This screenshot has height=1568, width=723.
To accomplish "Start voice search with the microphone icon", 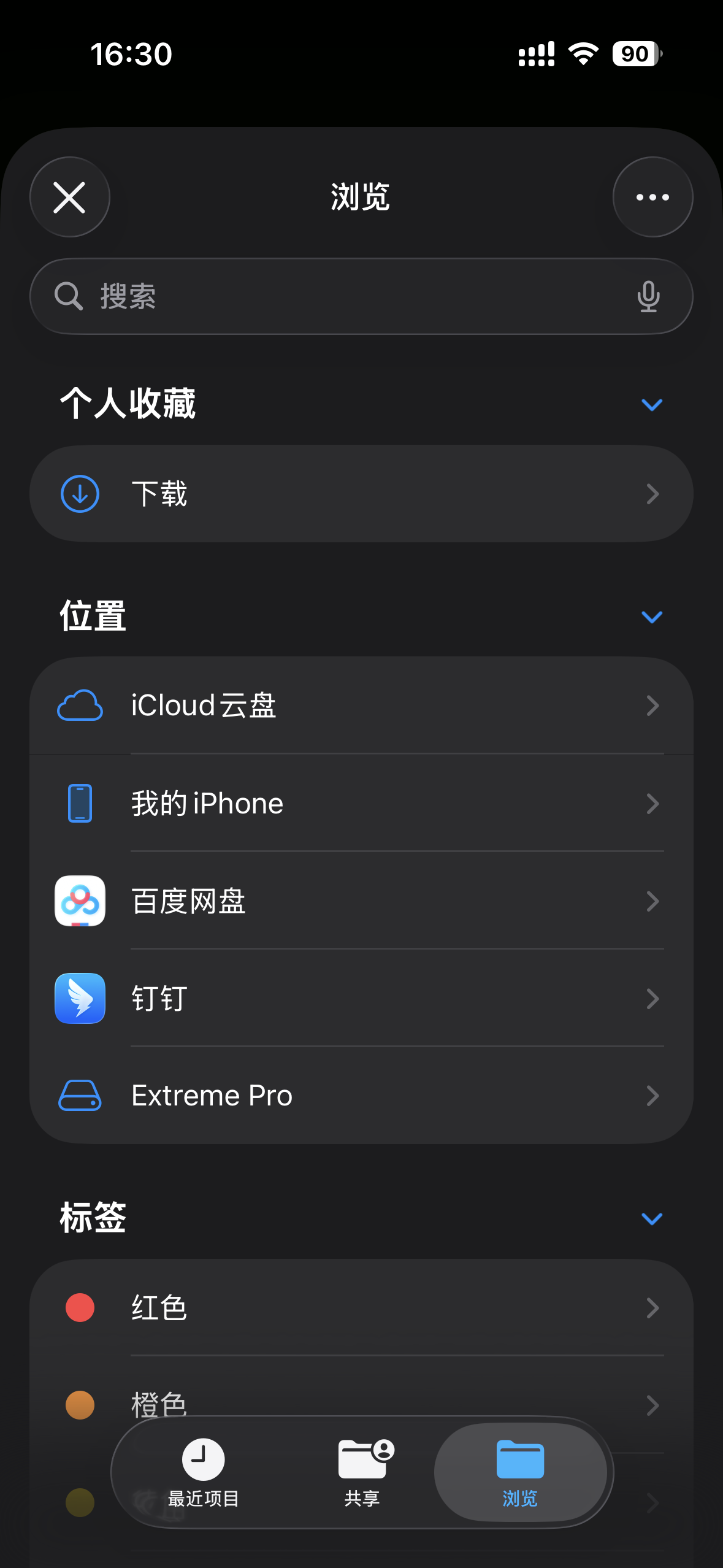I will (649, 296).
